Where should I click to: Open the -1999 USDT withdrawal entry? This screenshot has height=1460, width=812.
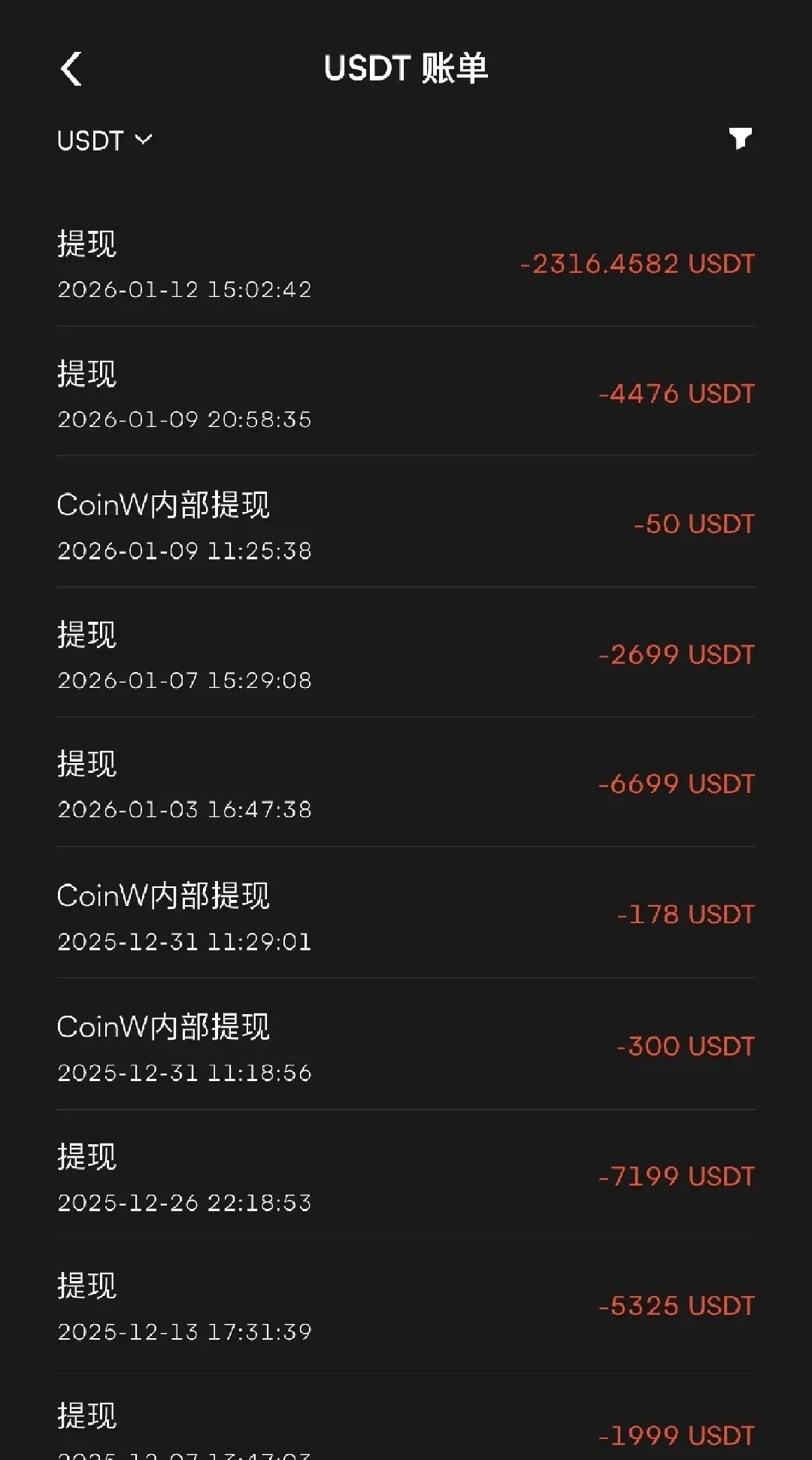[x=406, y=1416]
